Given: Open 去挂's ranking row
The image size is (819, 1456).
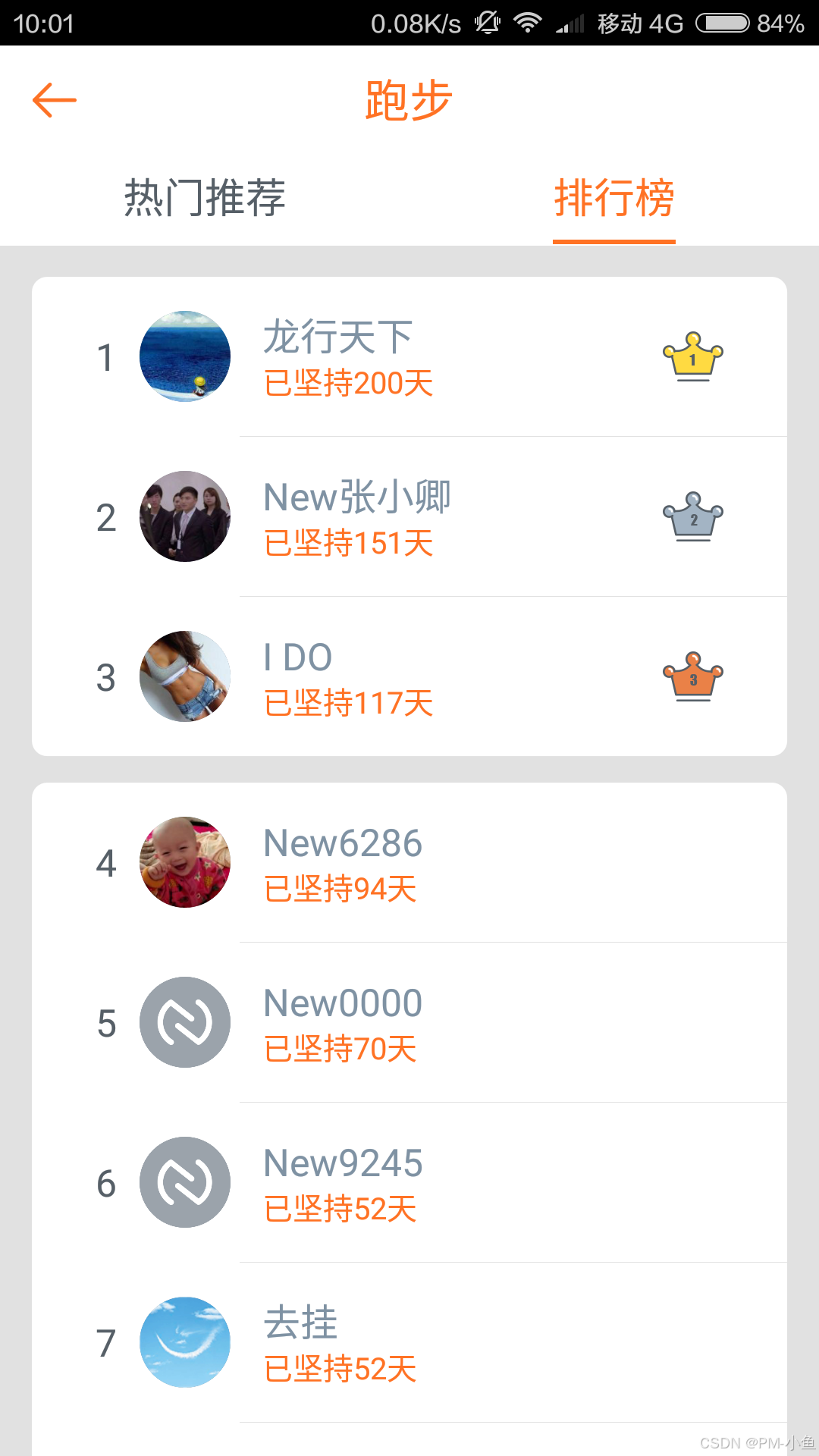Looking at the screenshot, I should [x=409, y=1343].
